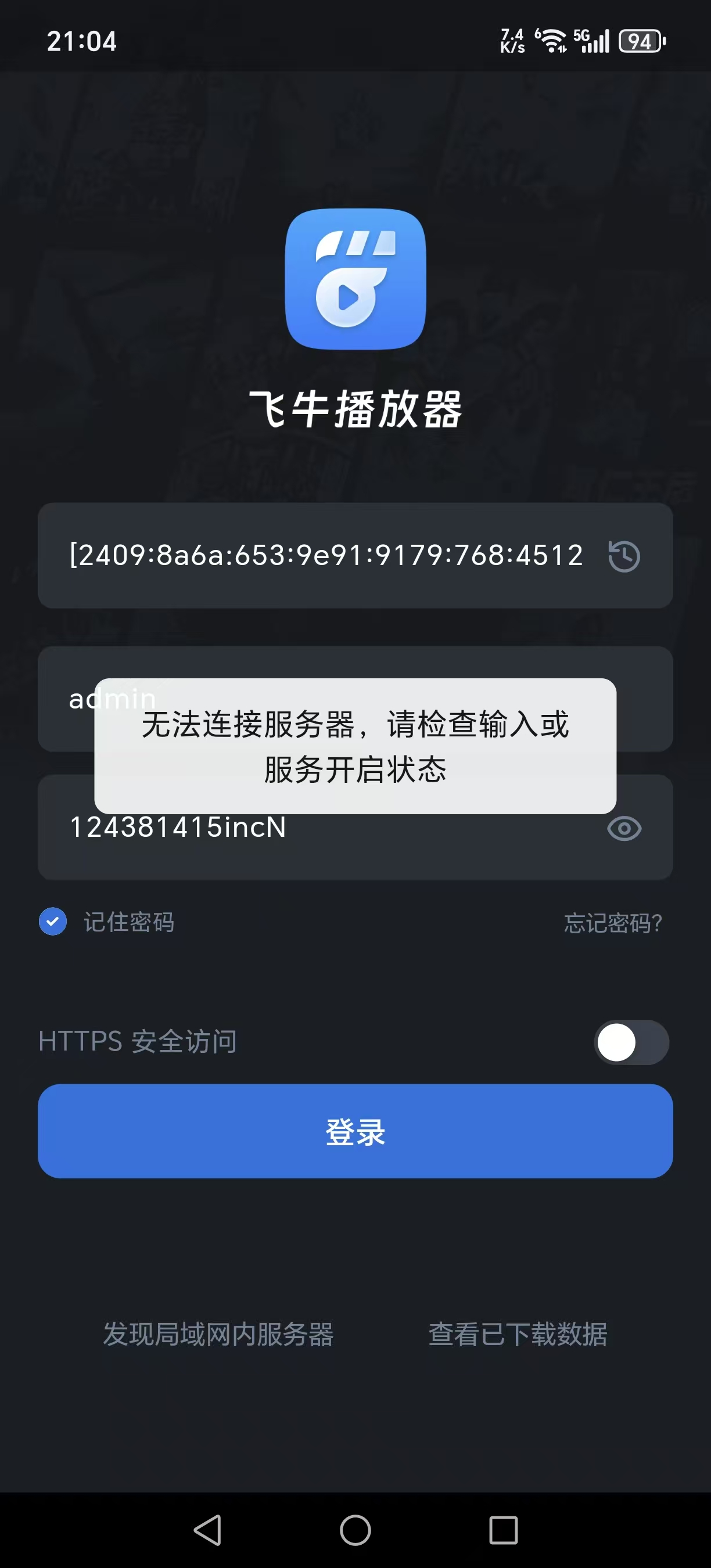Toggle password visibility with the eye icon
This screenshot has height=1568, width=711.
coord(624,829)
